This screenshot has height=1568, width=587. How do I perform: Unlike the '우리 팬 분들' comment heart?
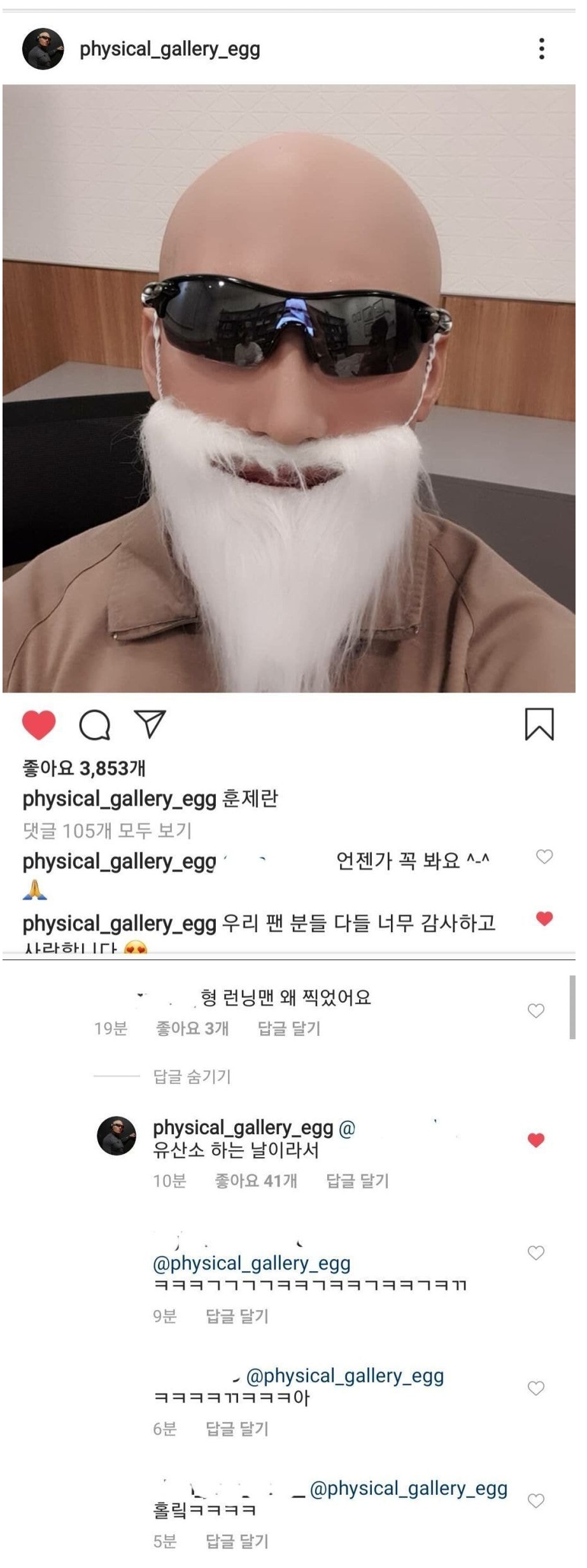tap(544, 919)
